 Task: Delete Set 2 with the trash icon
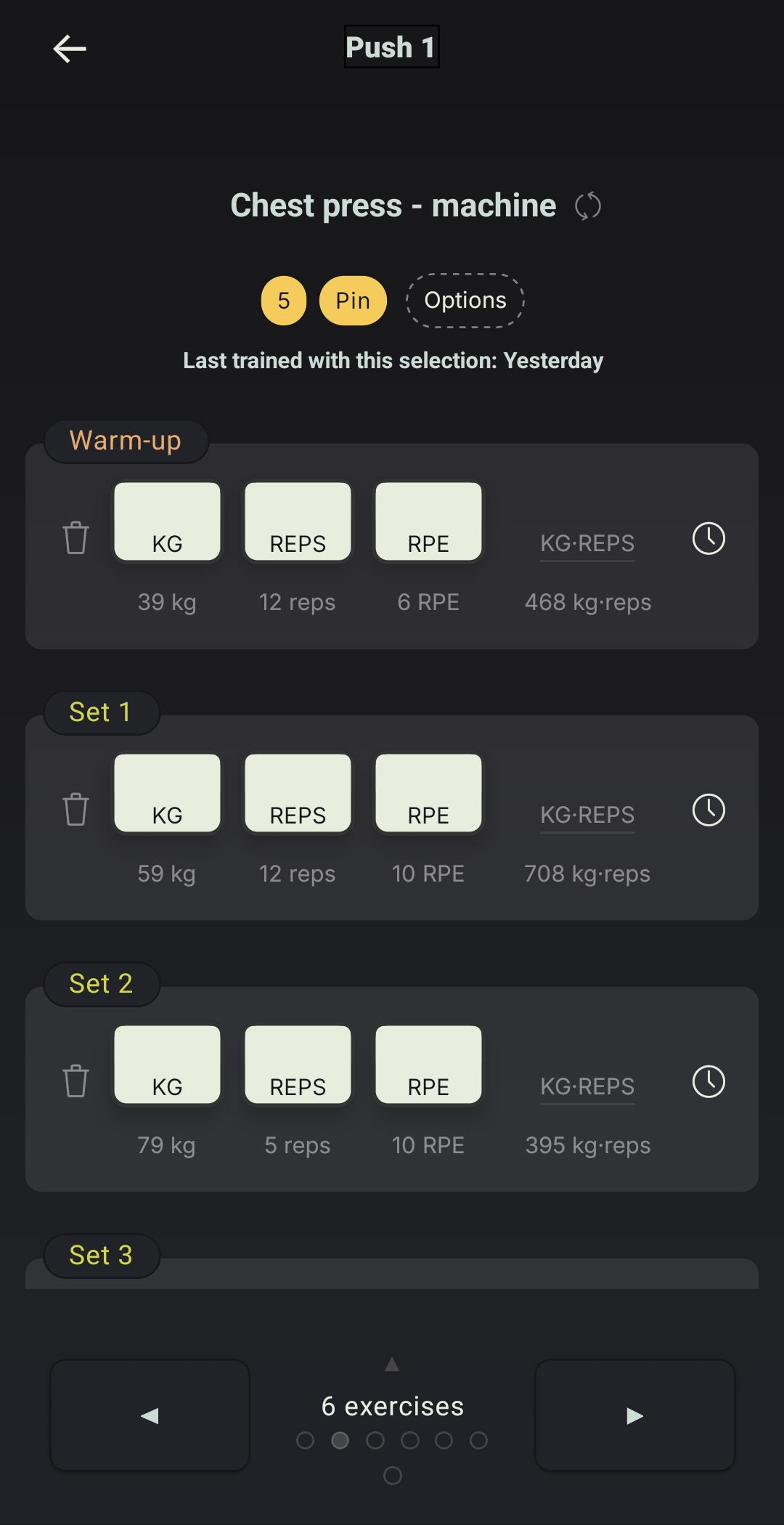coord(75,1081)
